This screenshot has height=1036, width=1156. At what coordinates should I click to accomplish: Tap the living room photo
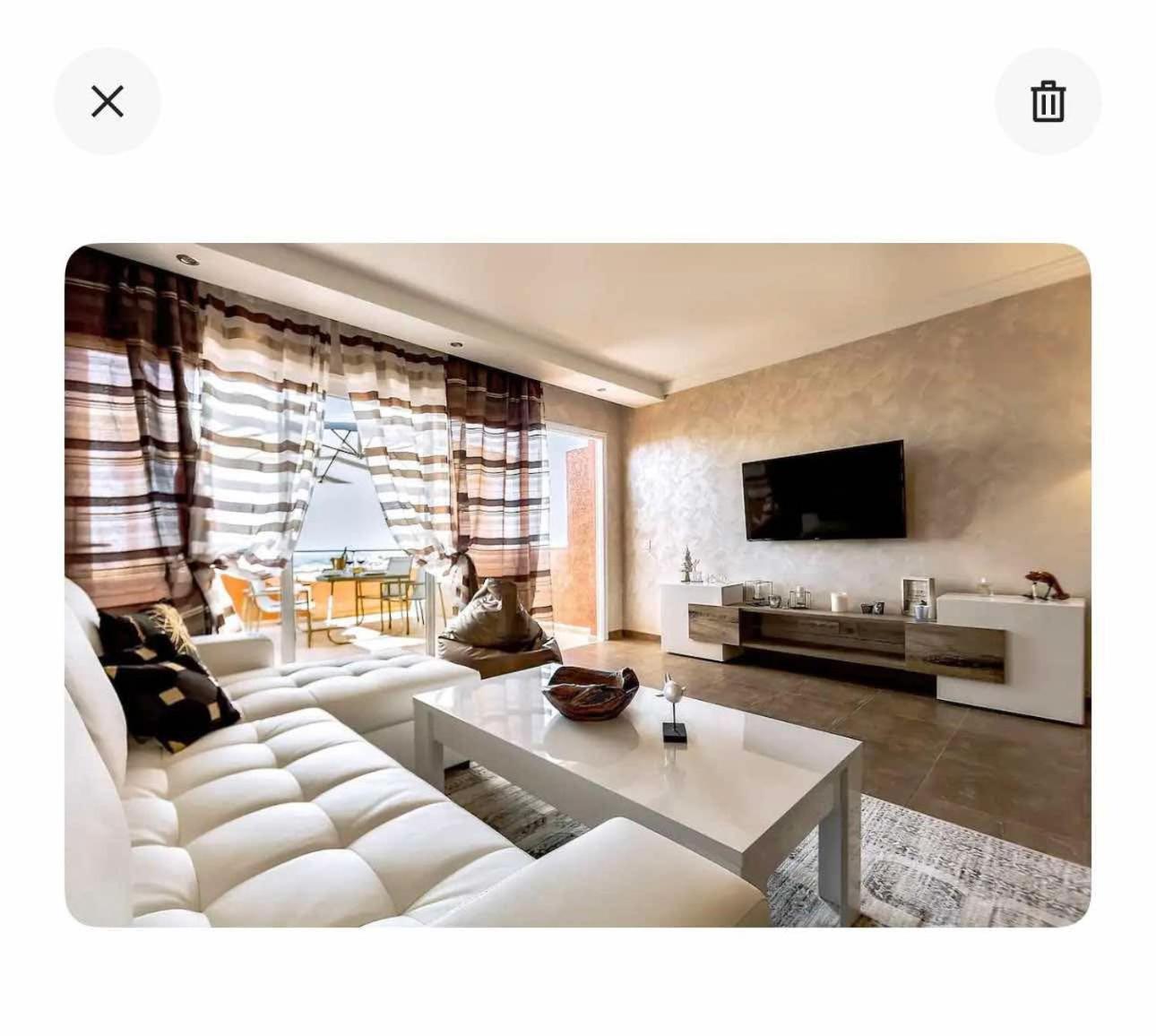pyautogui.click(x=577, y=584)
